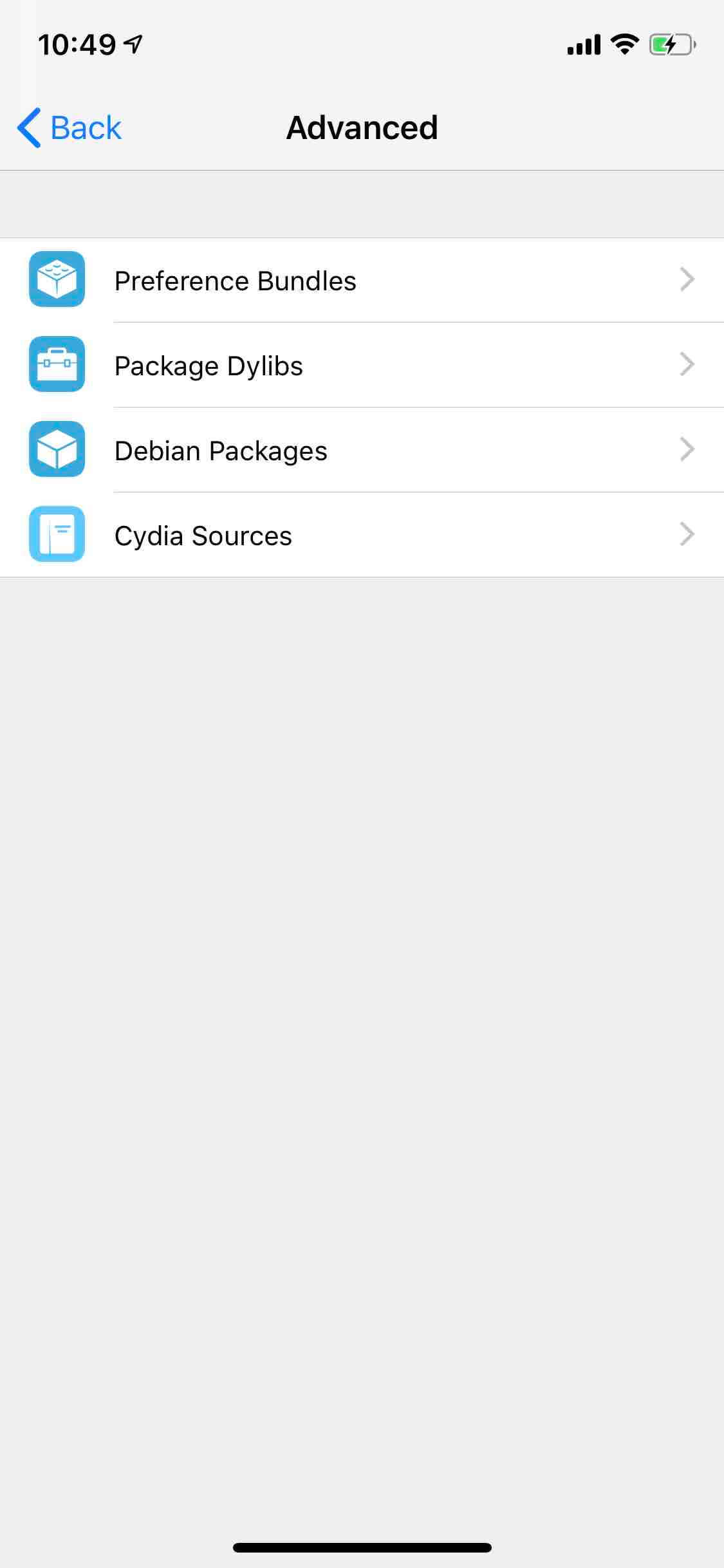
Task: Open Cydia Sources
Action: coord(362,535)
